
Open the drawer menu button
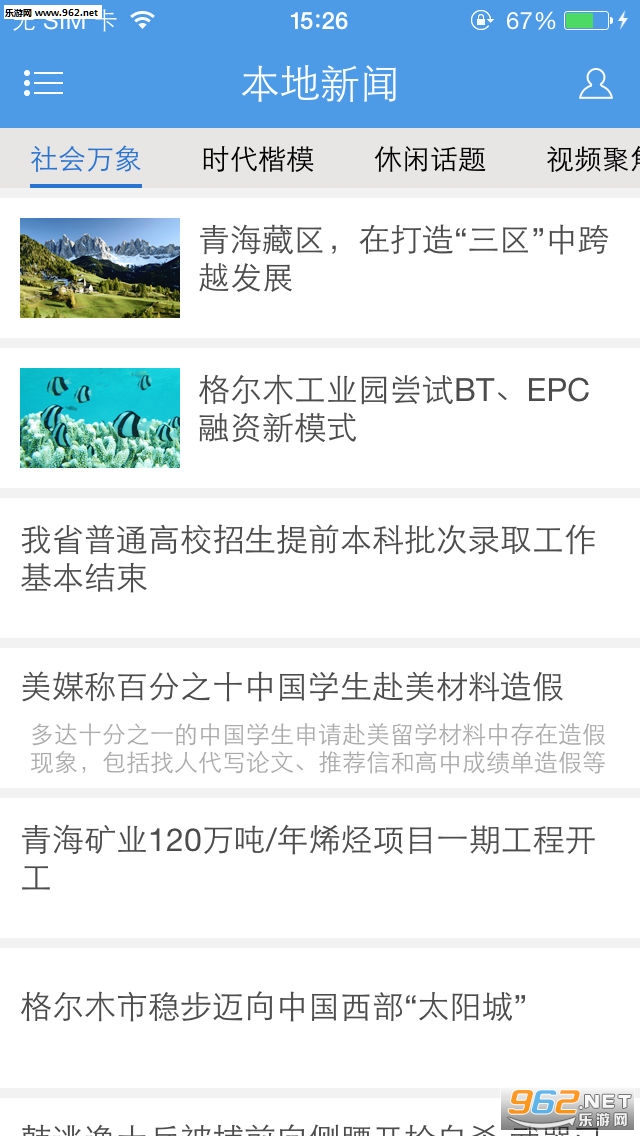[x=43, y=83]
